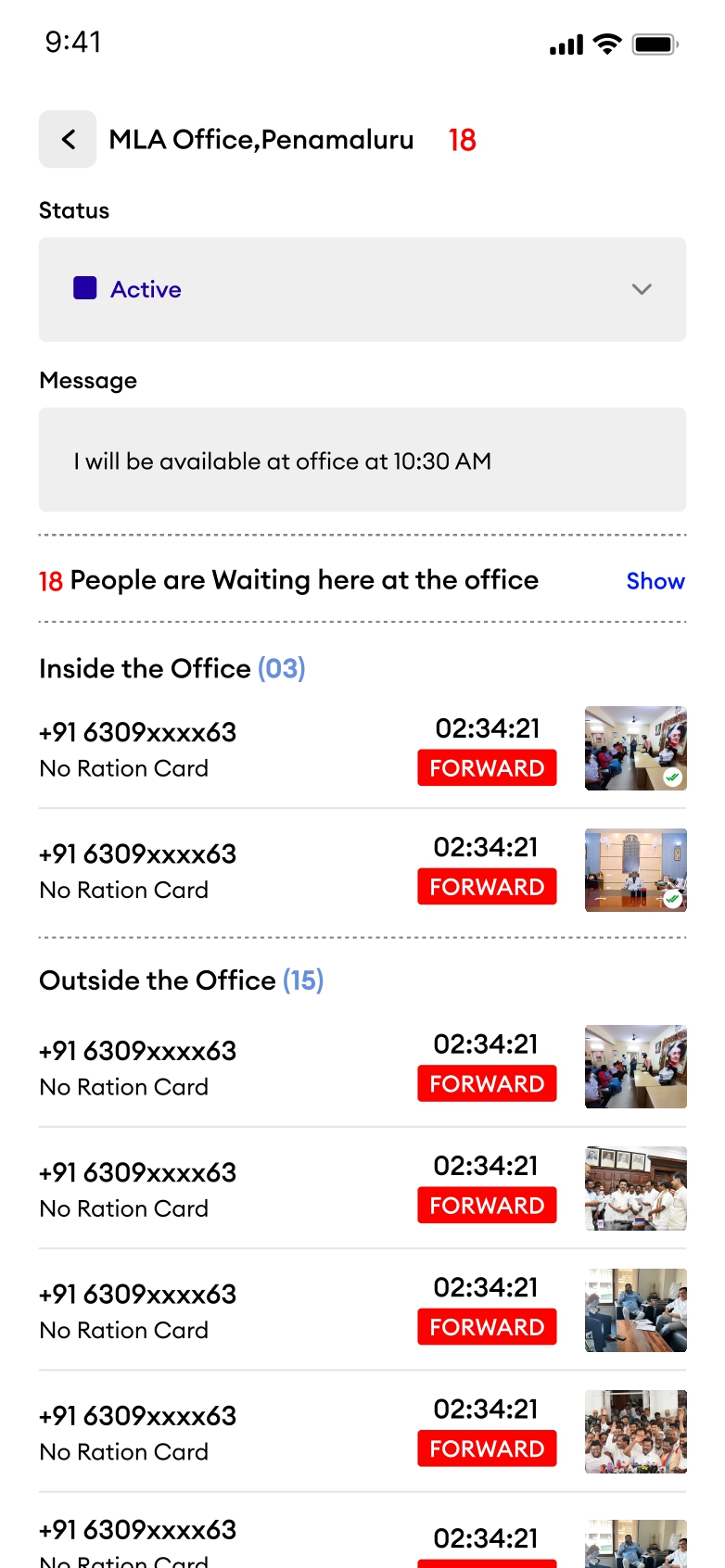Image resolution: width=725 pixels, height=1568 pixels.
Task: Open photo of second Inside the Office entry
Action: (636, 870)
